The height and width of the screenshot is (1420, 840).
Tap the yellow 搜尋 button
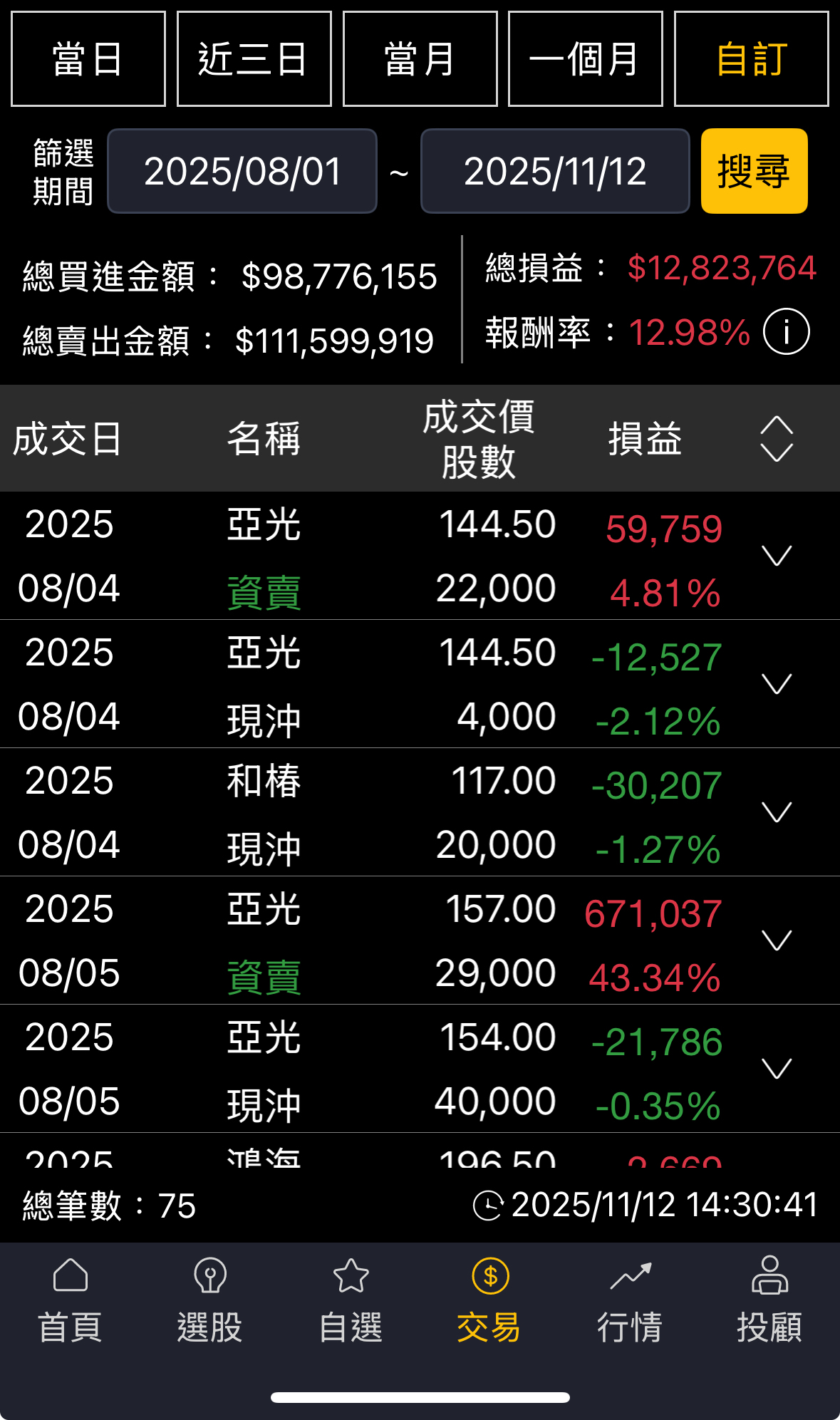click(754, 171)
